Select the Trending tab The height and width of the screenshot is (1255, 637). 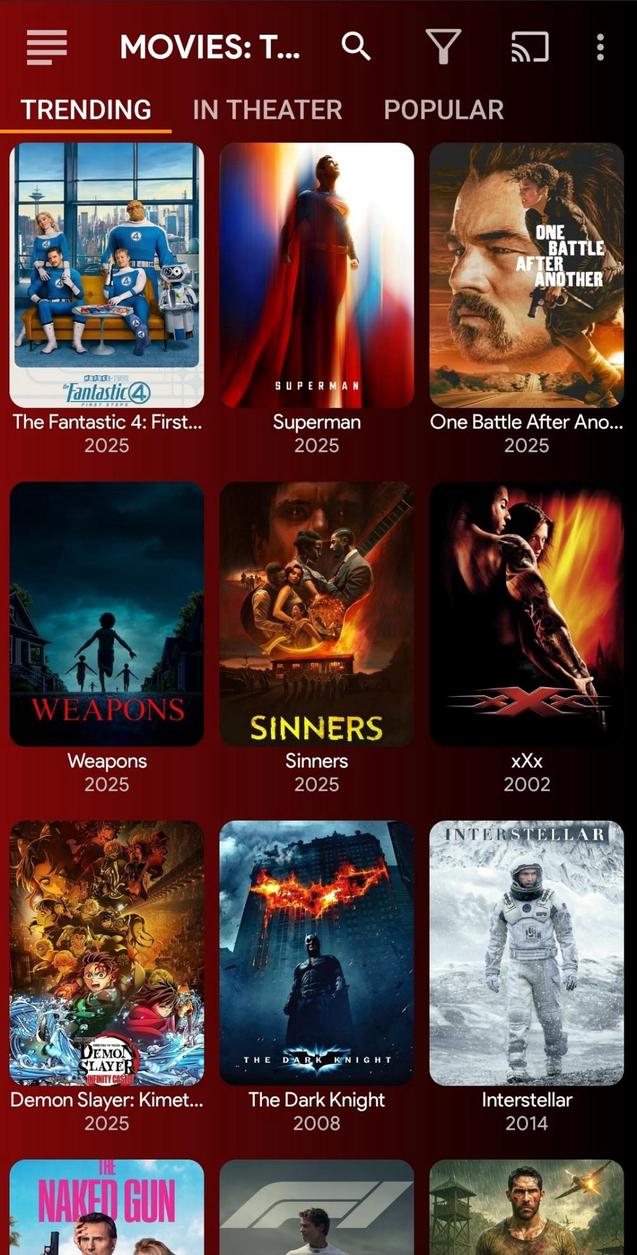point(86,109)
